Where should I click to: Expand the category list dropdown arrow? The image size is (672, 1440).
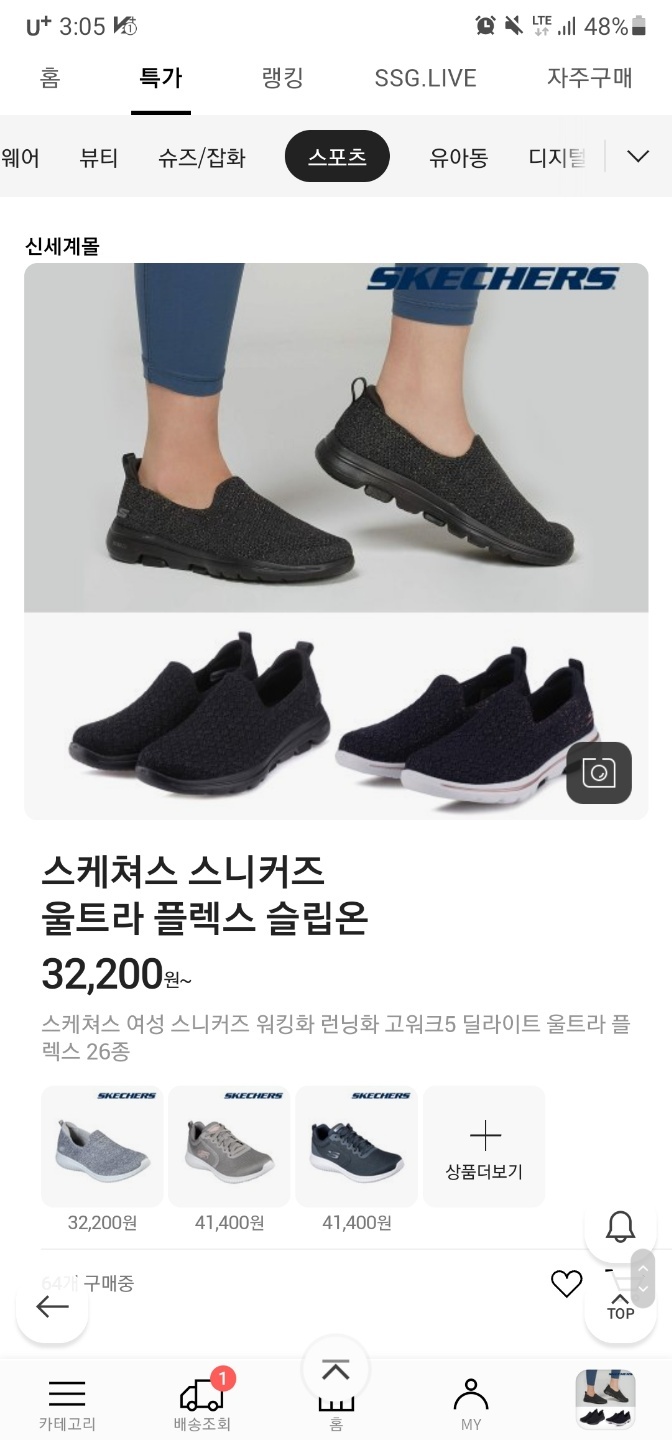click(638, 156)
